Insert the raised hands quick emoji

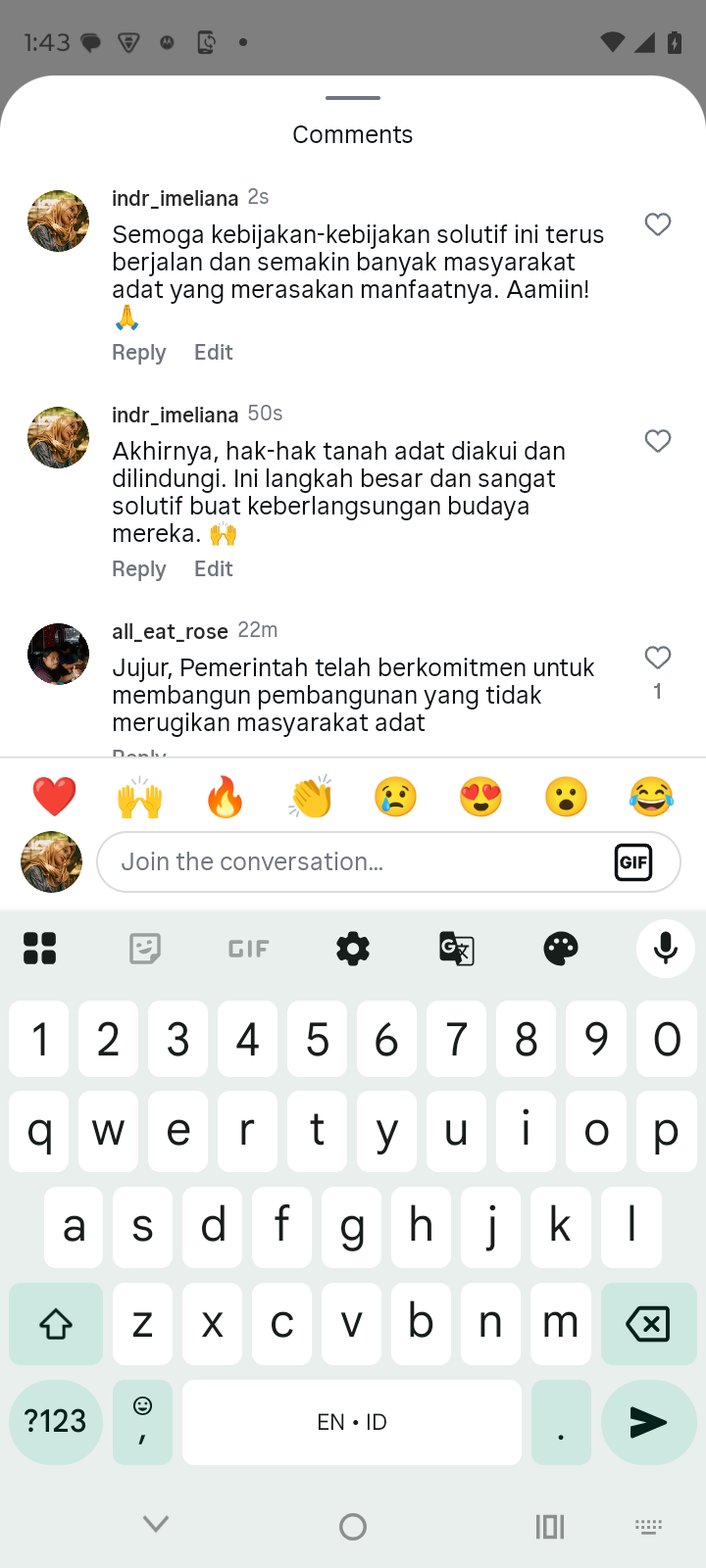pyautogui.click(x=139, y=797)
